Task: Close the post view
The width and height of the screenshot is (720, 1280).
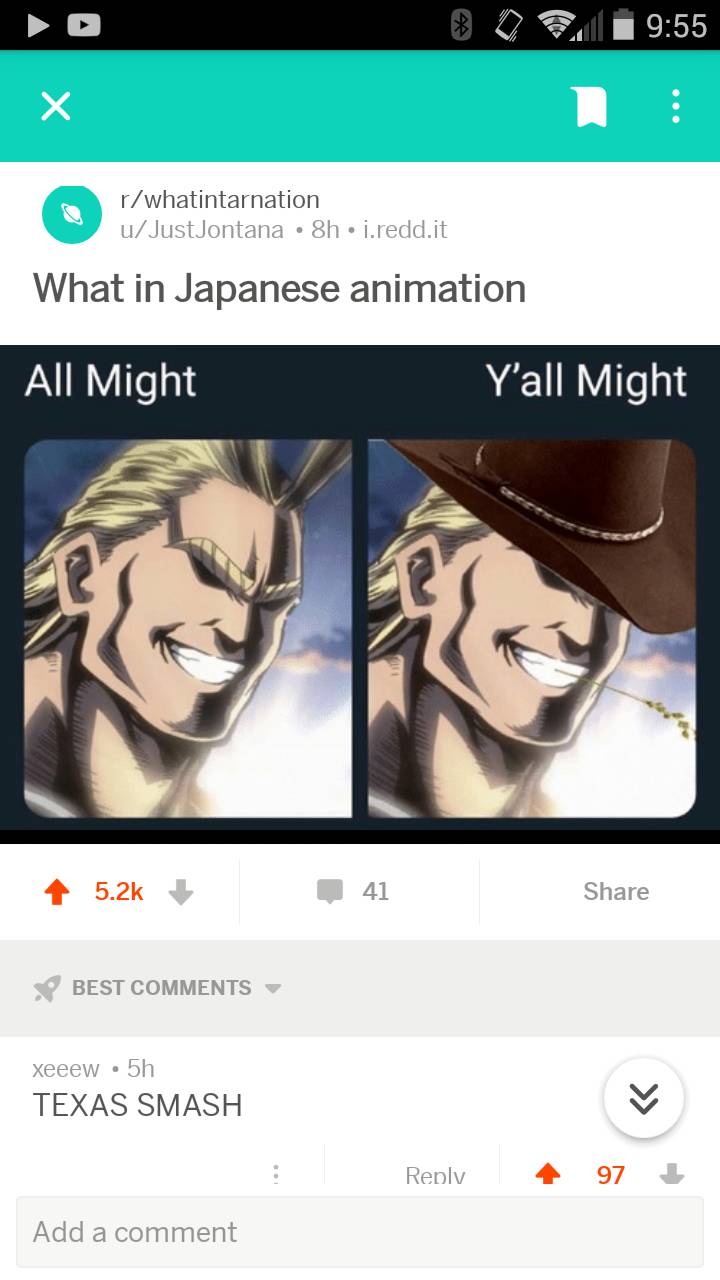Action: (x=56, y=106)
